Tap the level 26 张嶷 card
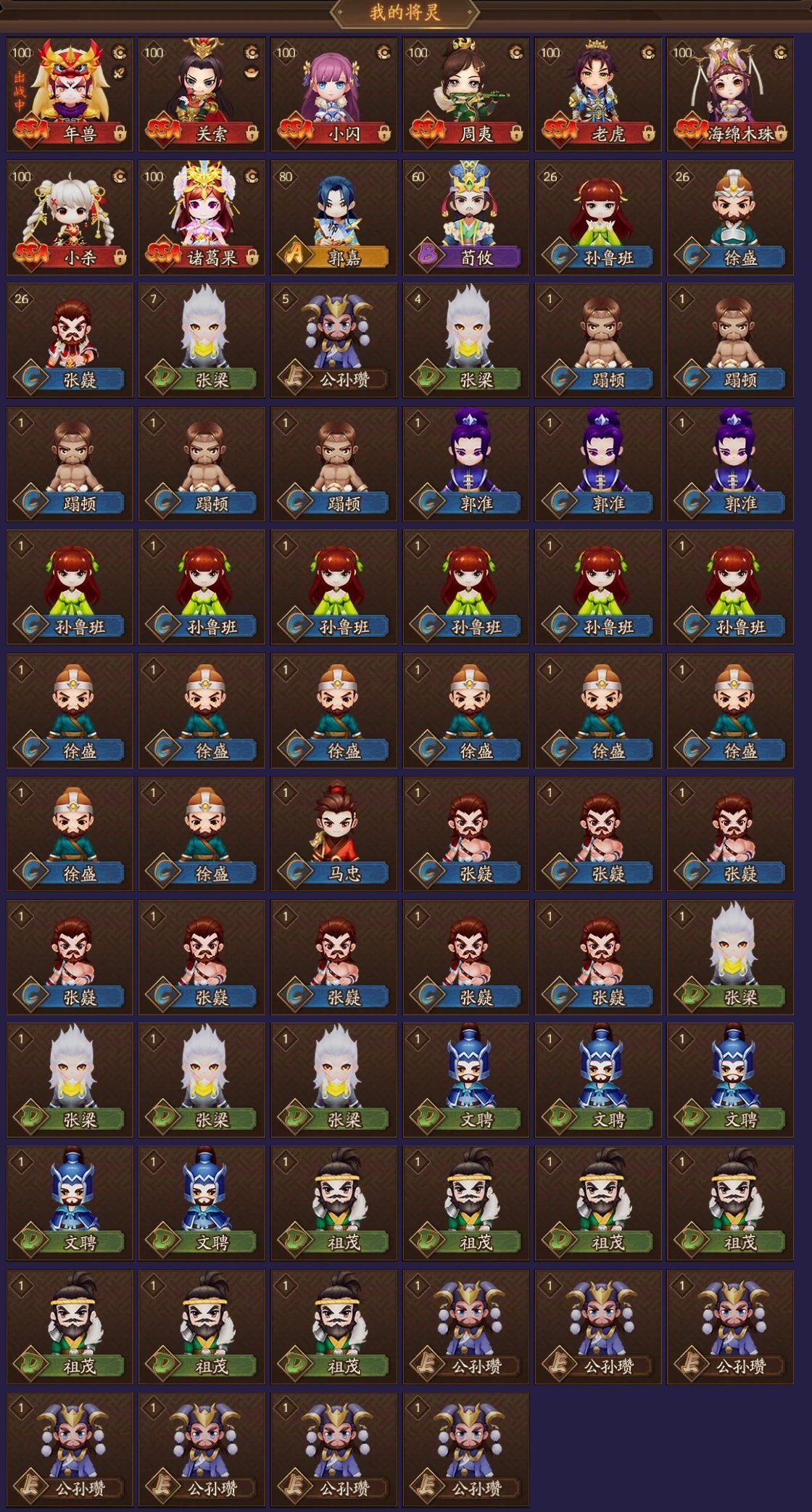The width and height of the screenshot is (812, 1512). (x=70, y=341)
